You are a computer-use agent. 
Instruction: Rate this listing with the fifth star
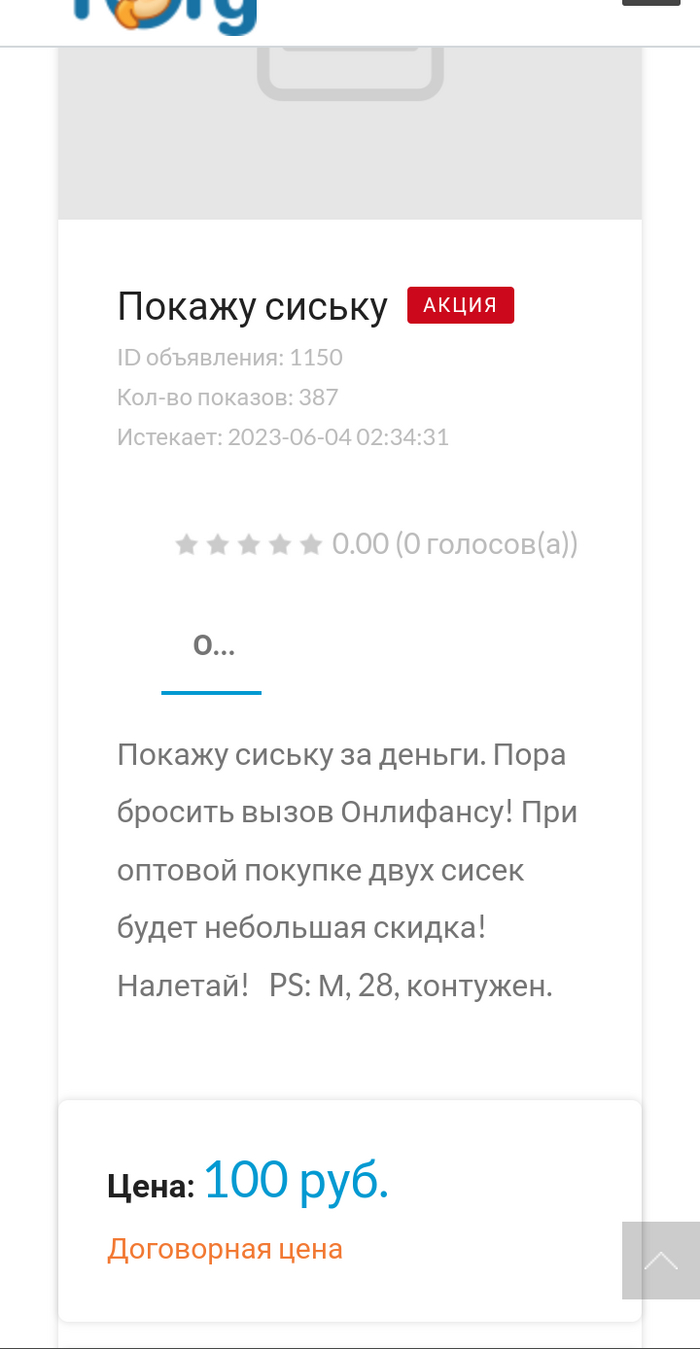[x=311, y=545]
